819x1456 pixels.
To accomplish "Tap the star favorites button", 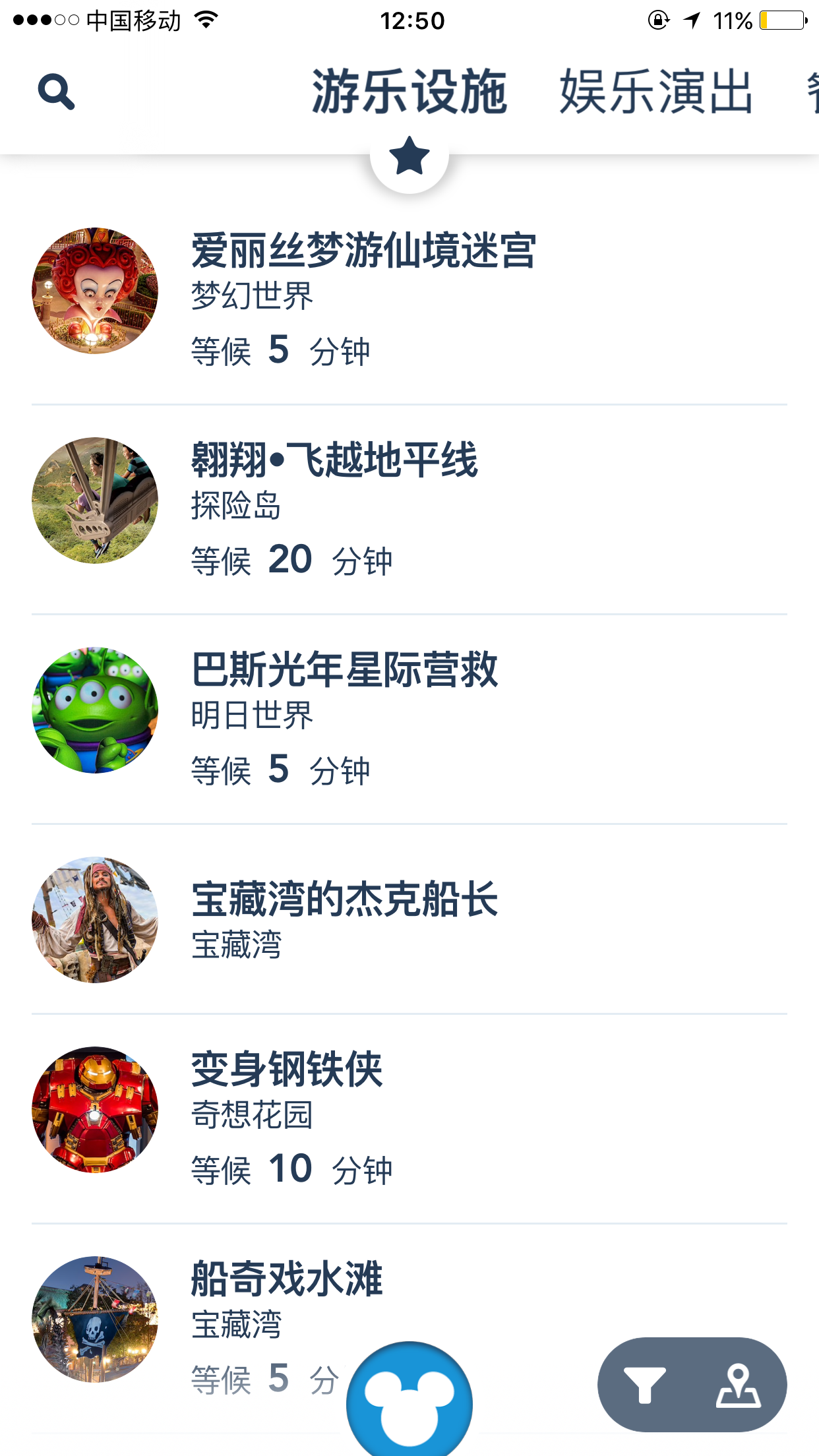I will click(x=409, y=156).
